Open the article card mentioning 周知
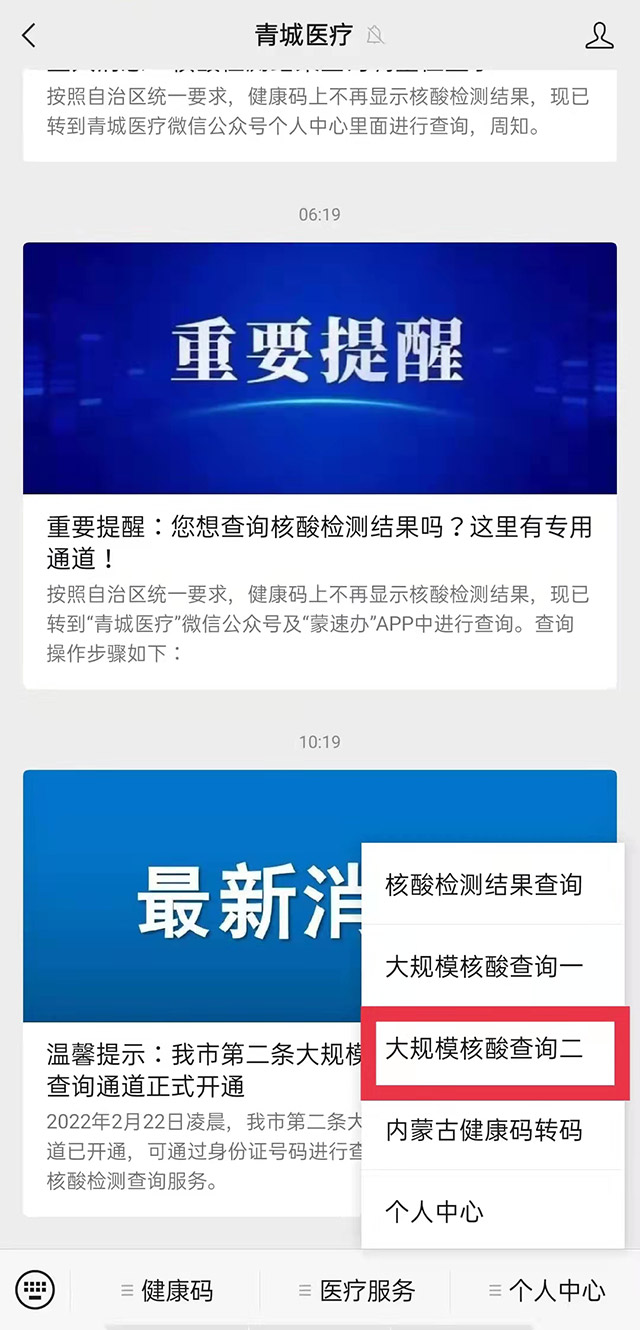The image size is (640, 1330). 320,110
